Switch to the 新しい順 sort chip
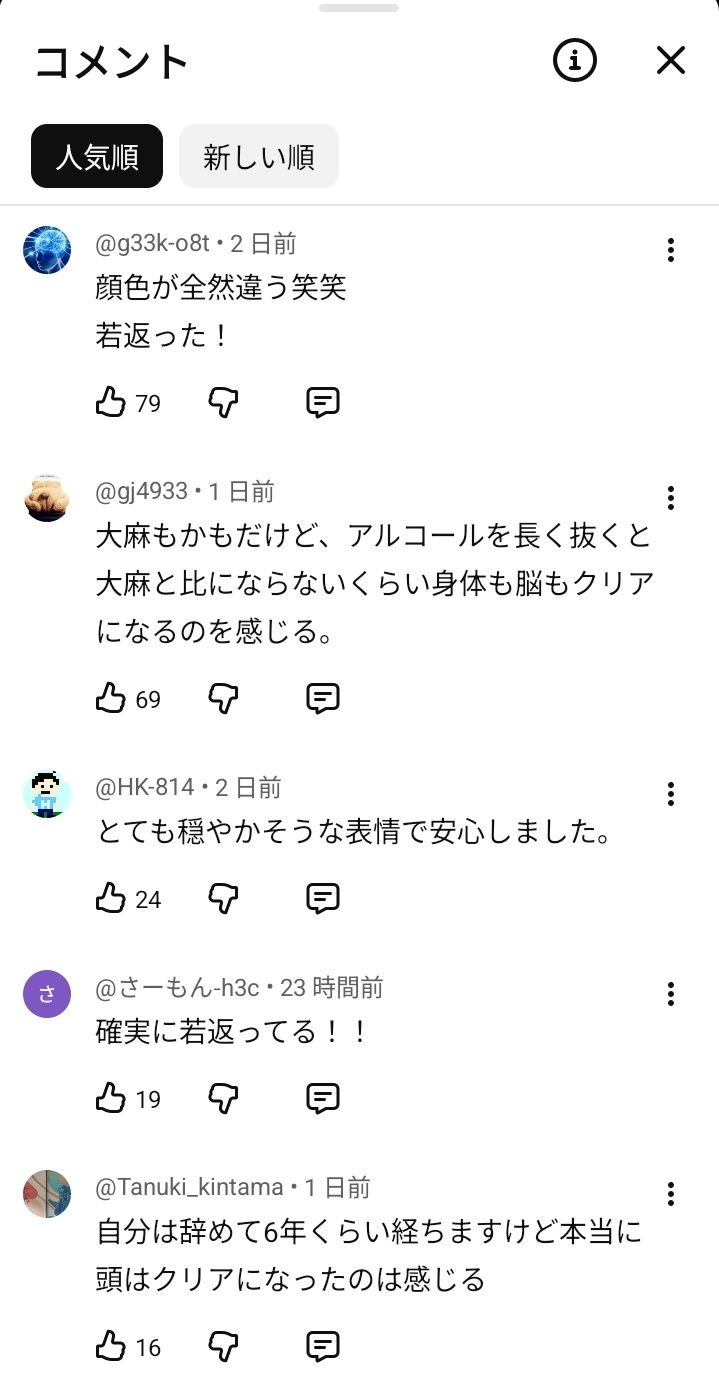Viewport: 719px width, 1388px height. (259, 156)
